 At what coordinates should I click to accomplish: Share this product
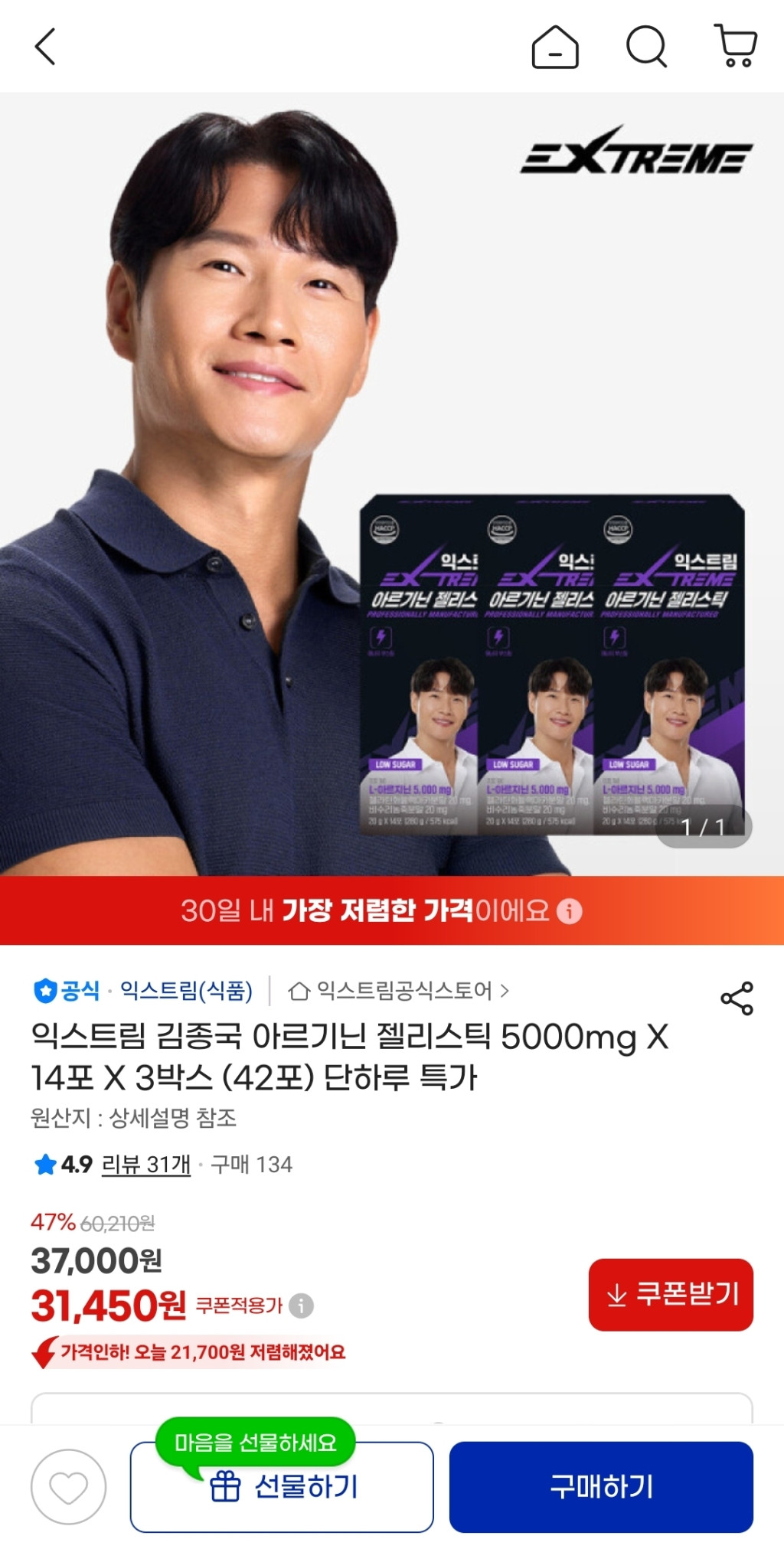coord(737,998)
